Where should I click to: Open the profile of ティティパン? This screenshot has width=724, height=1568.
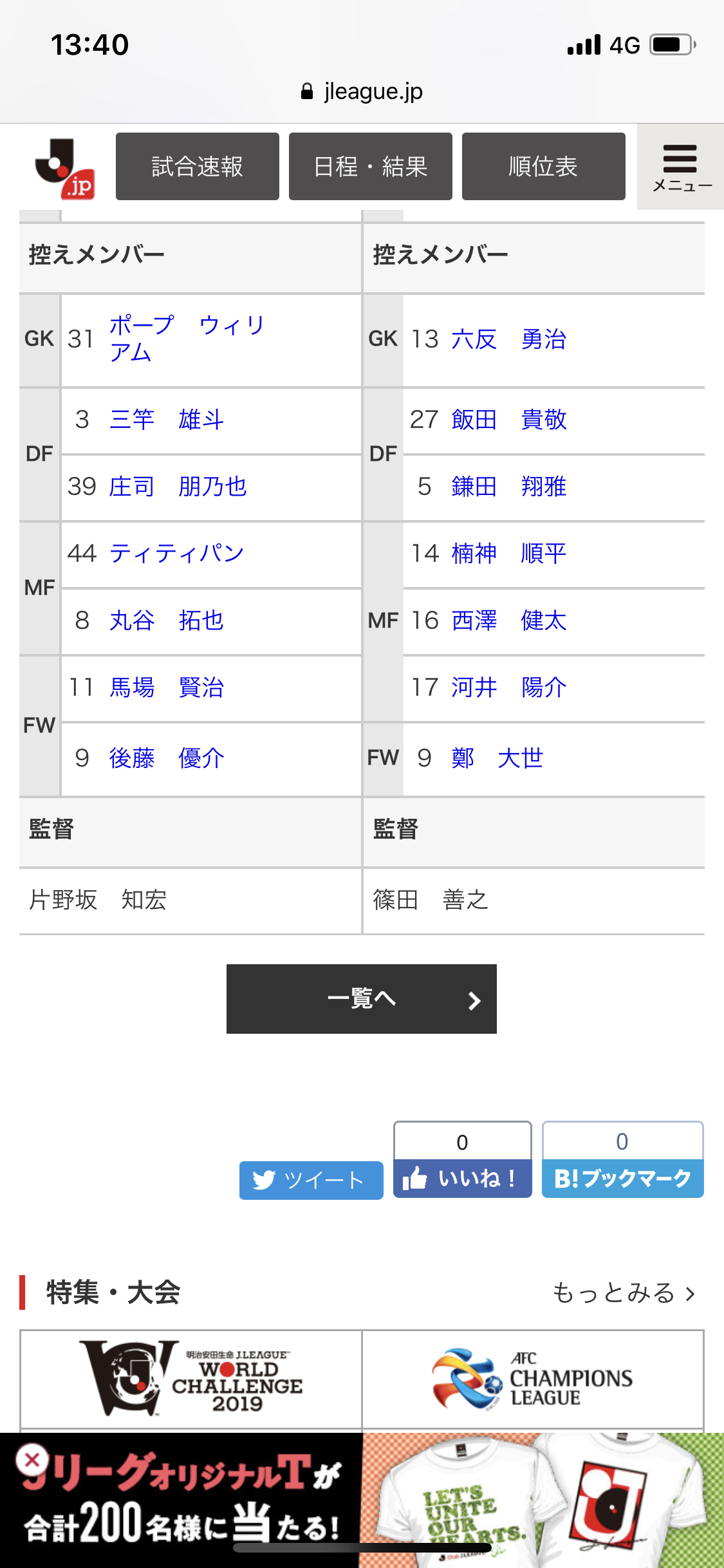pyautogui.click(x=176, y=554)
